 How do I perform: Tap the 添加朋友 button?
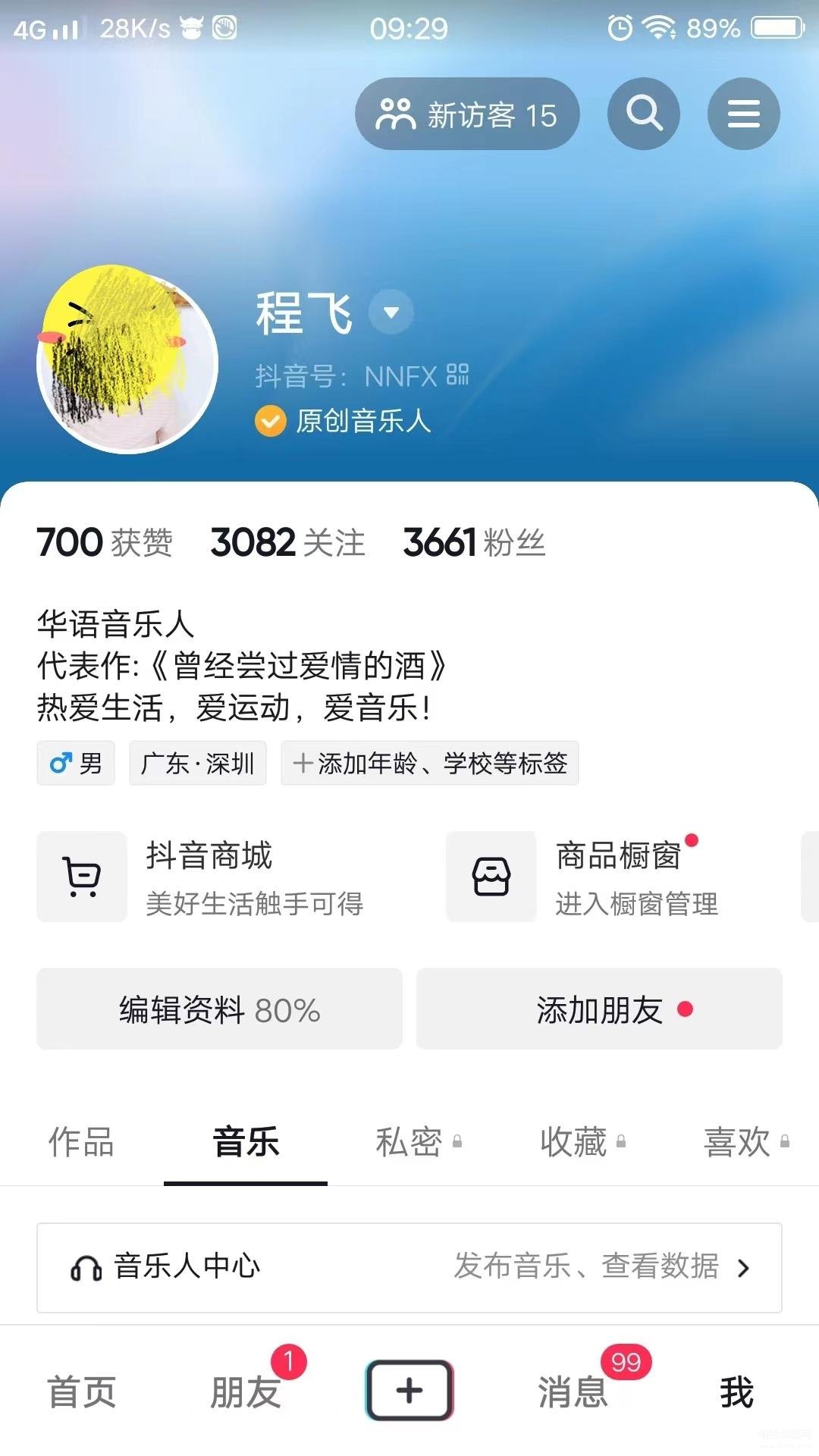click(x=599, y=1009)
